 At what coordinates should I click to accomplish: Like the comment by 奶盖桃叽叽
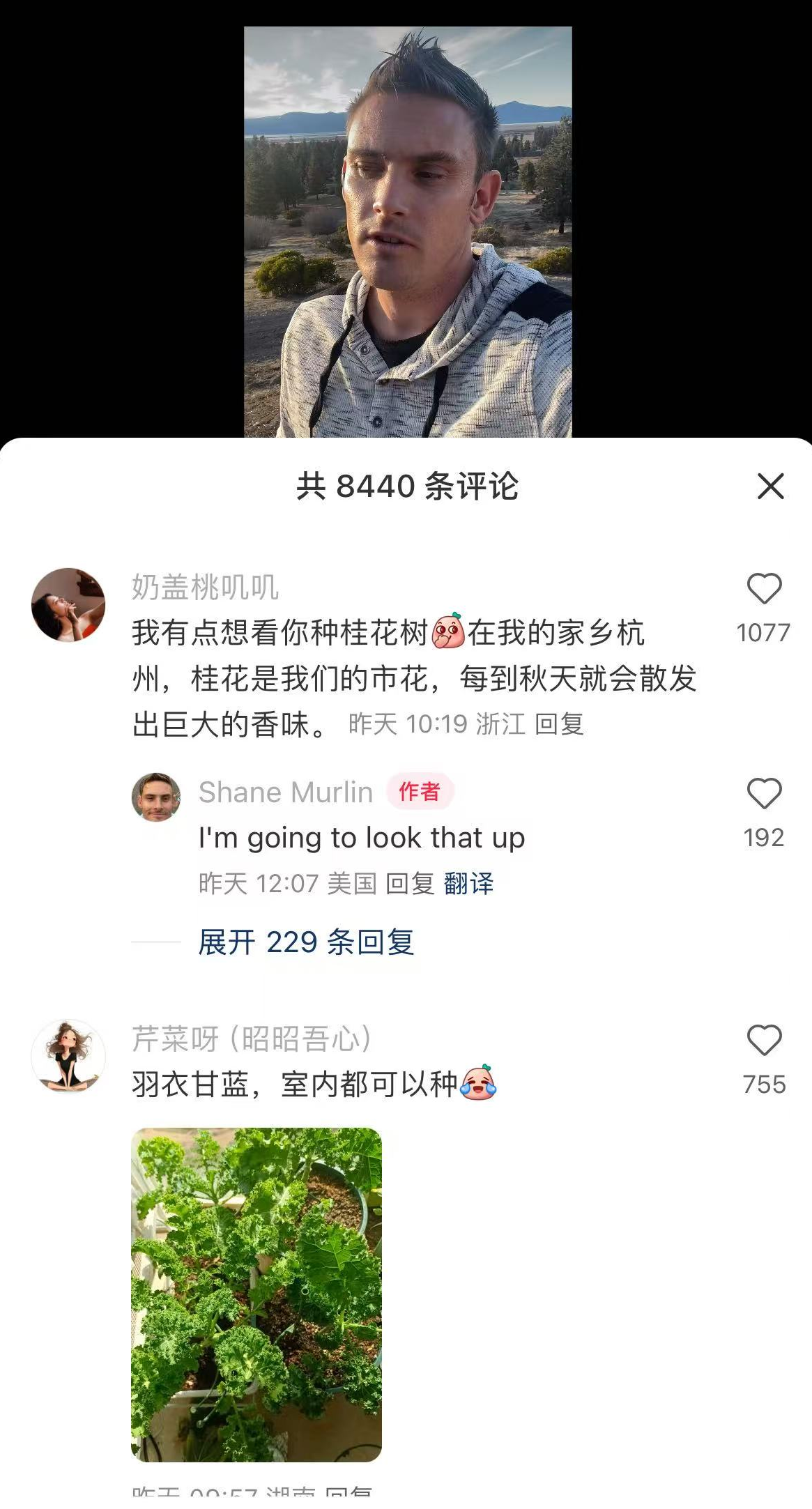(x=764, y=589)
